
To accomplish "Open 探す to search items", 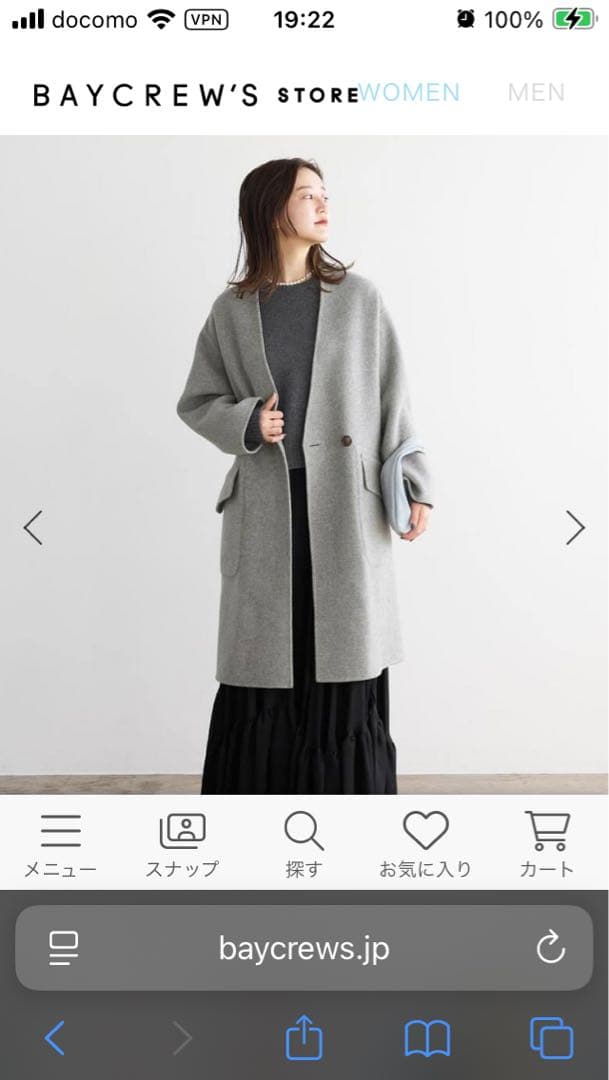I will click(x=303, y=845).
